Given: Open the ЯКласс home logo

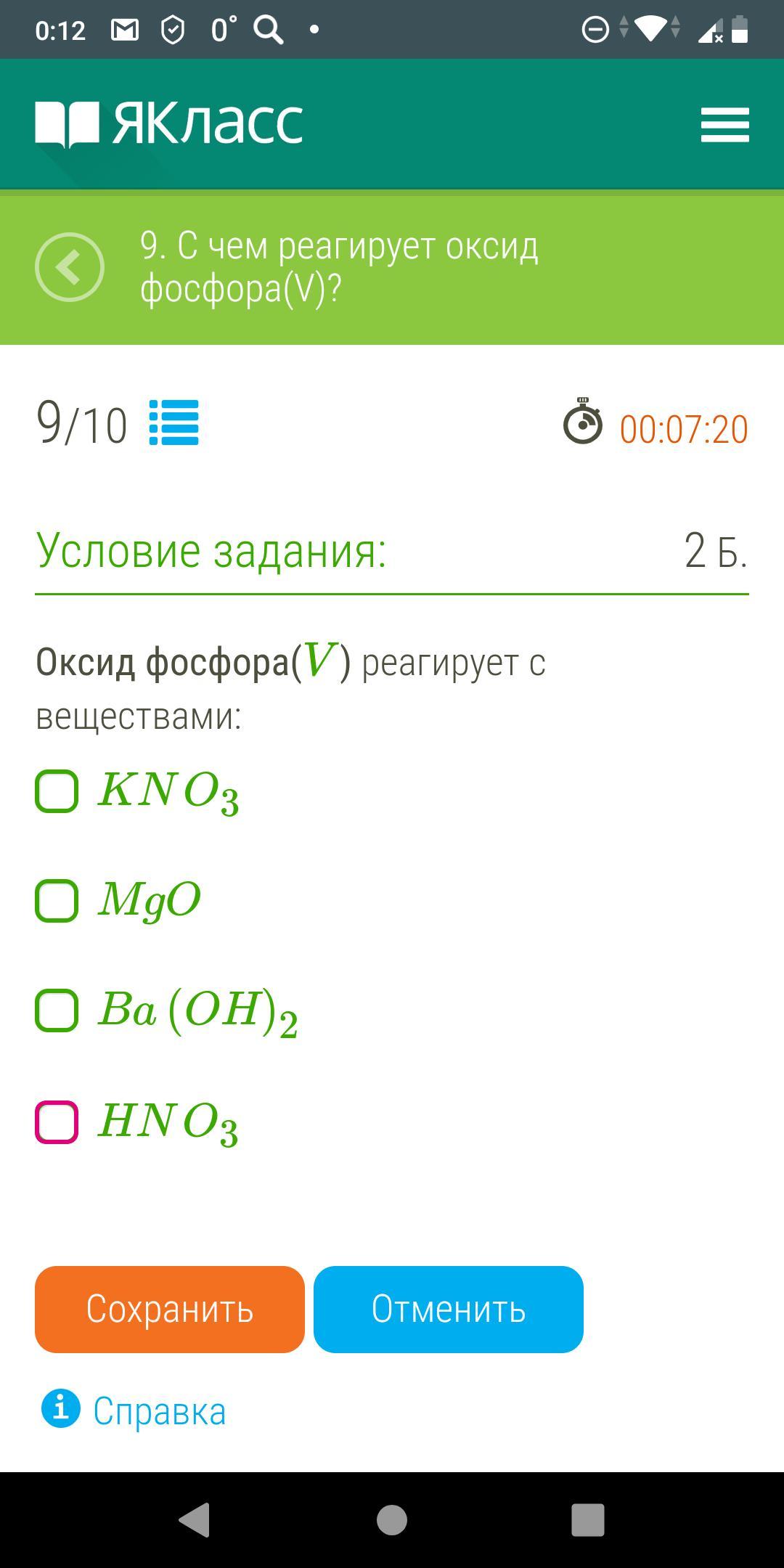Looking at the screenshot, I should coord(169,123).
